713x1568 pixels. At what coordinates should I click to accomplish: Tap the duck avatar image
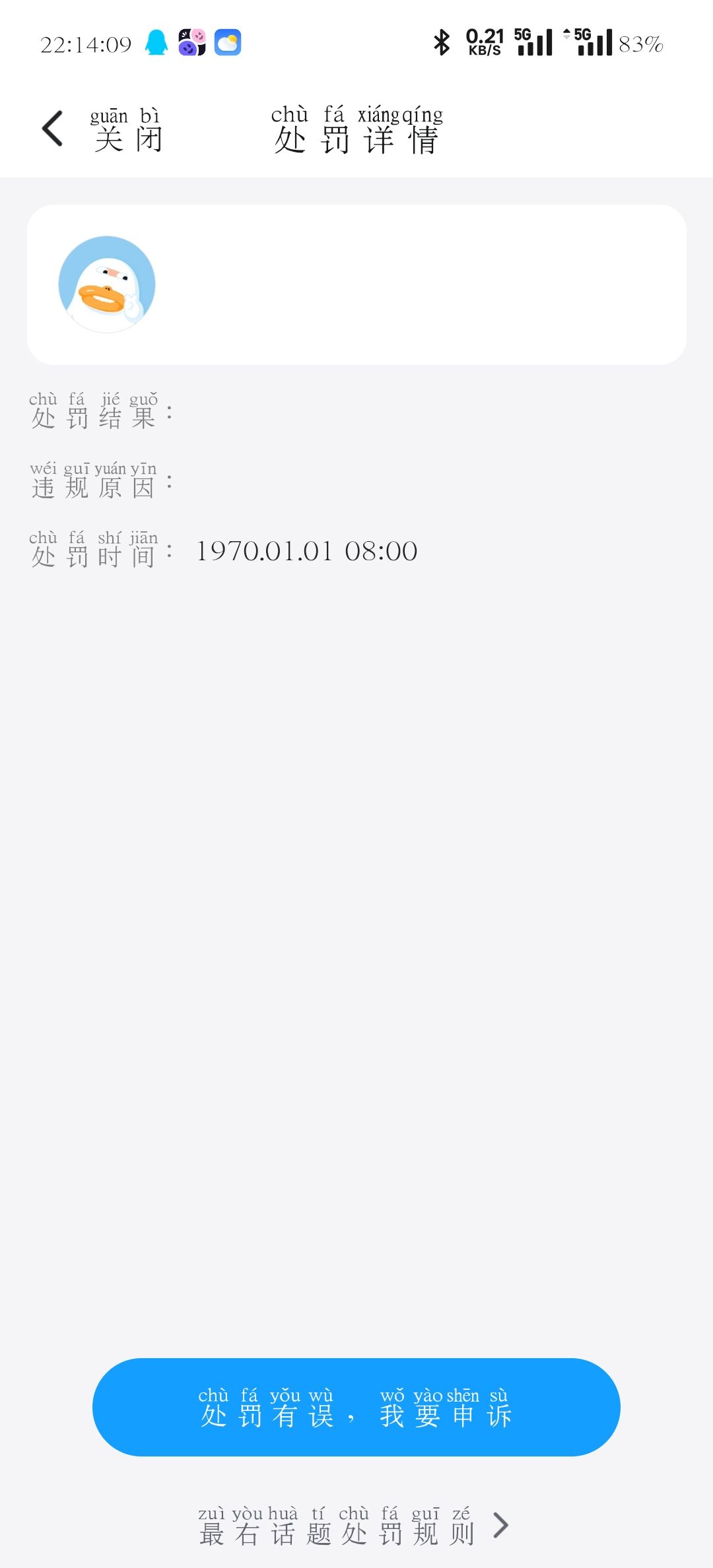(108, 284)
